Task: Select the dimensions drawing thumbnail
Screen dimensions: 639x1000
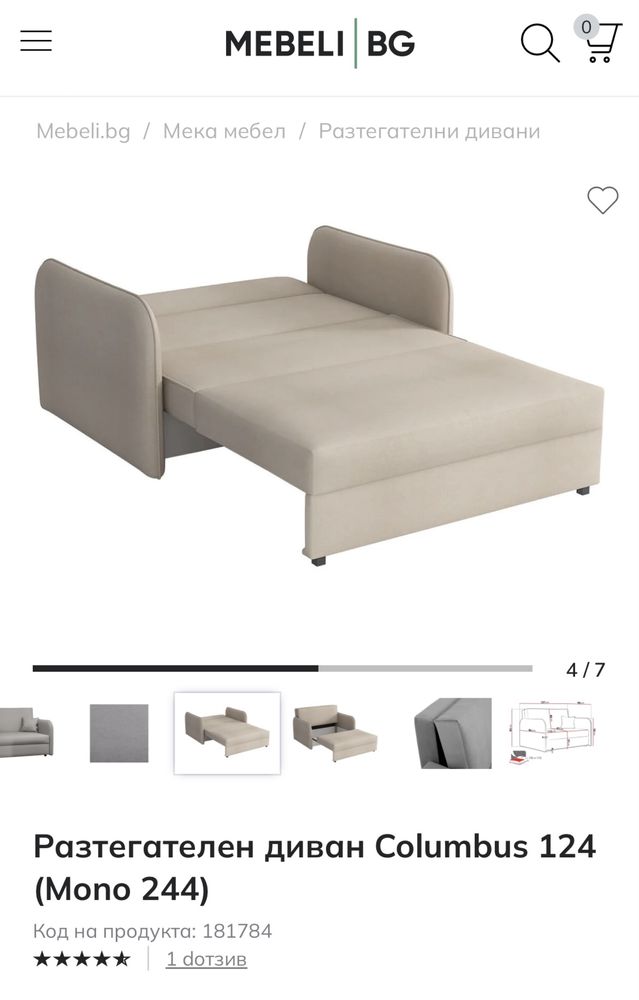Action: coord(551,733)
